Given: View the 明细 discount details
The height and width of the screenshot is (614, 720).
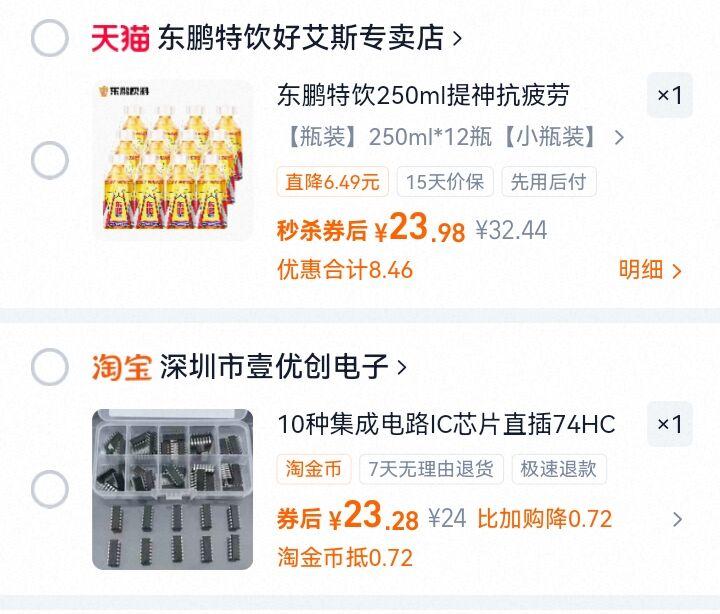Looking at the screenshot, I should [x=650, y=270].
